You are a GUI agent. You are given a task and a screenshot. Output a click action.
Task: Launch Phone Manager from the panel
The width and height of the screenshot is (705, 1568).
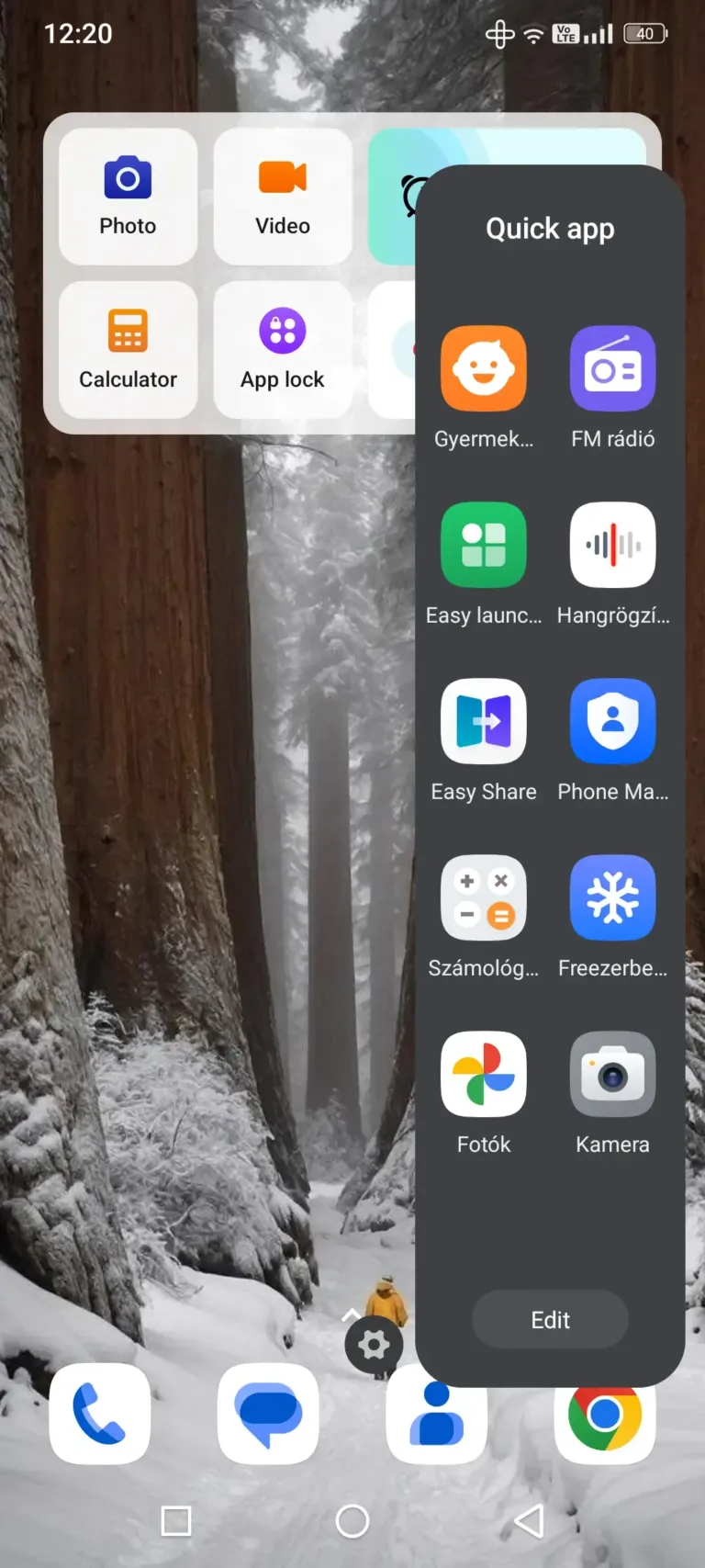coord(612,722)
